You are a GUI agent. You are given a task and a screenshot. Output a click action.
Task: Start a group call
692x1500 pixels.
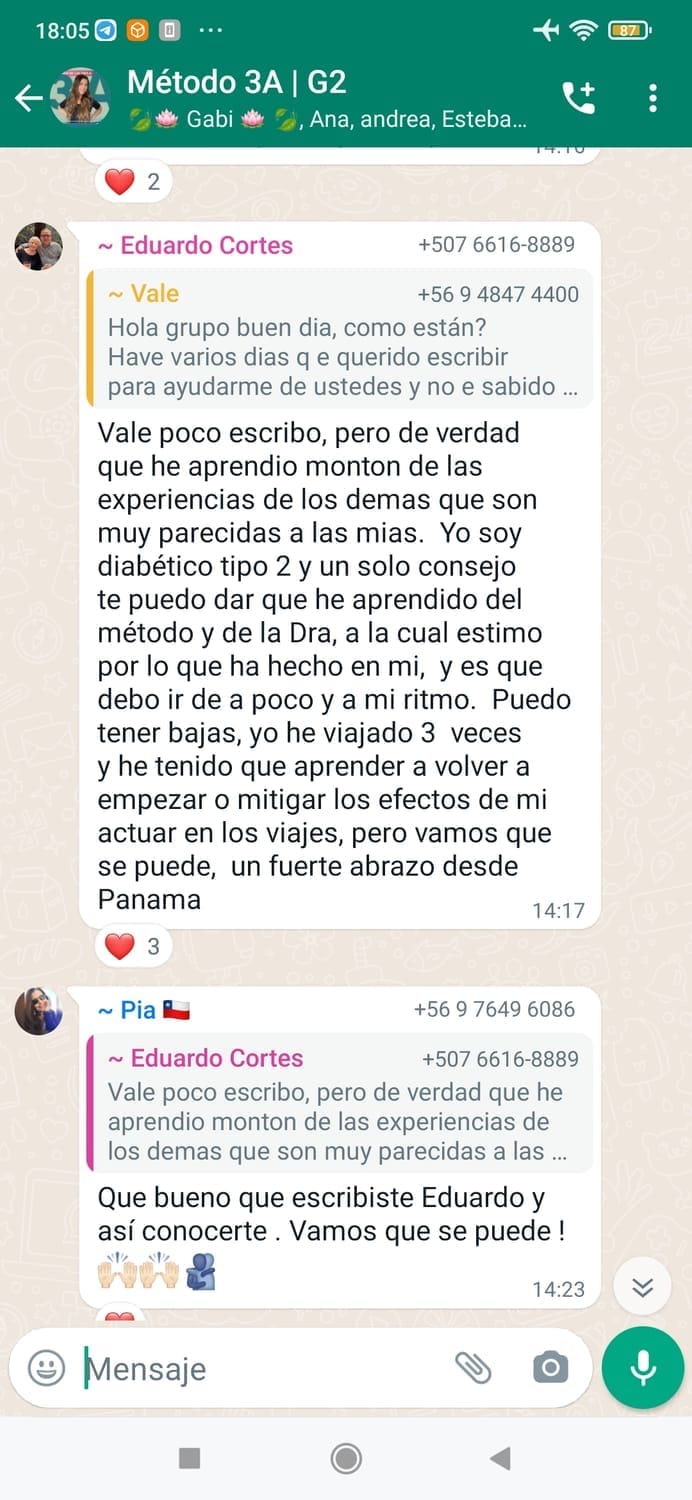579,97
